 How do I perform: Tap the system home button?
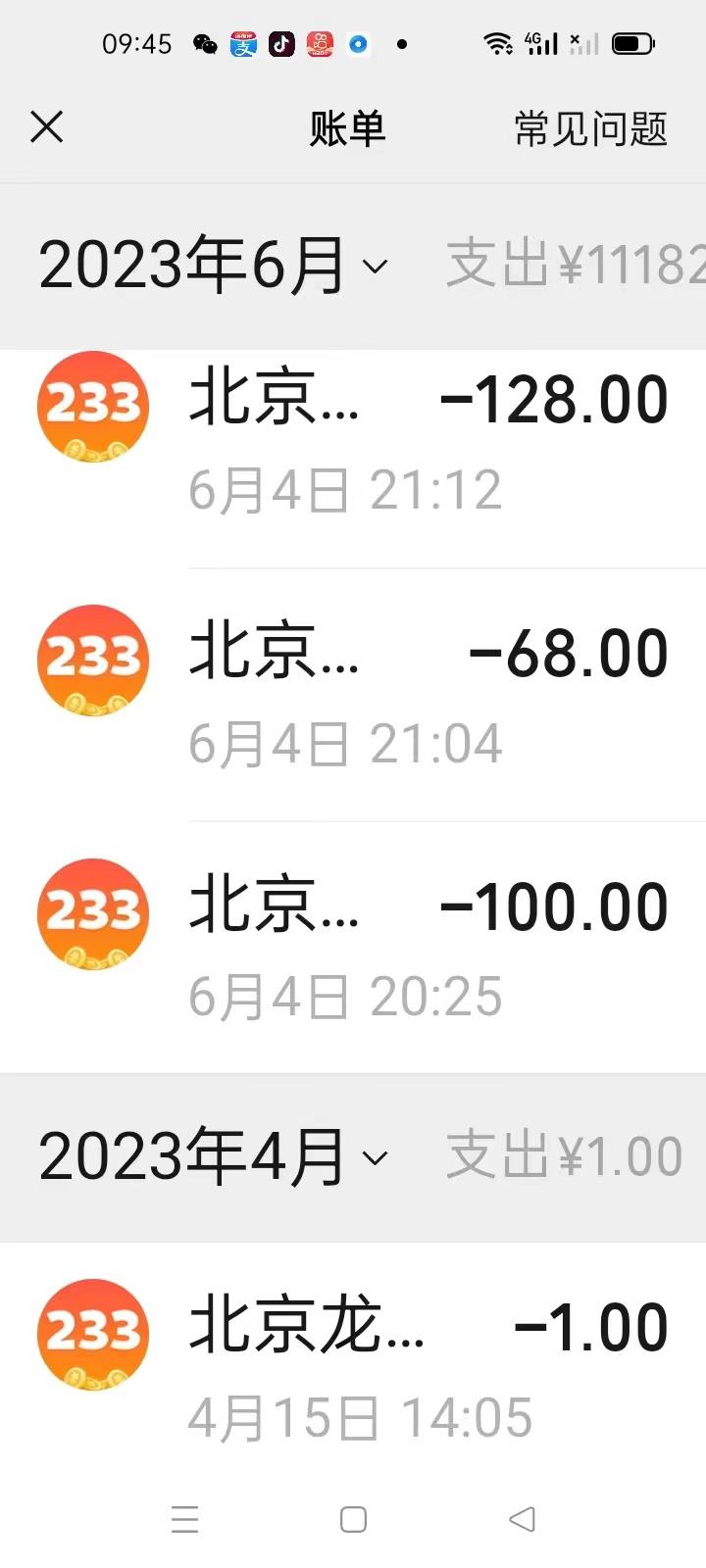click(x=353, y=1519)
